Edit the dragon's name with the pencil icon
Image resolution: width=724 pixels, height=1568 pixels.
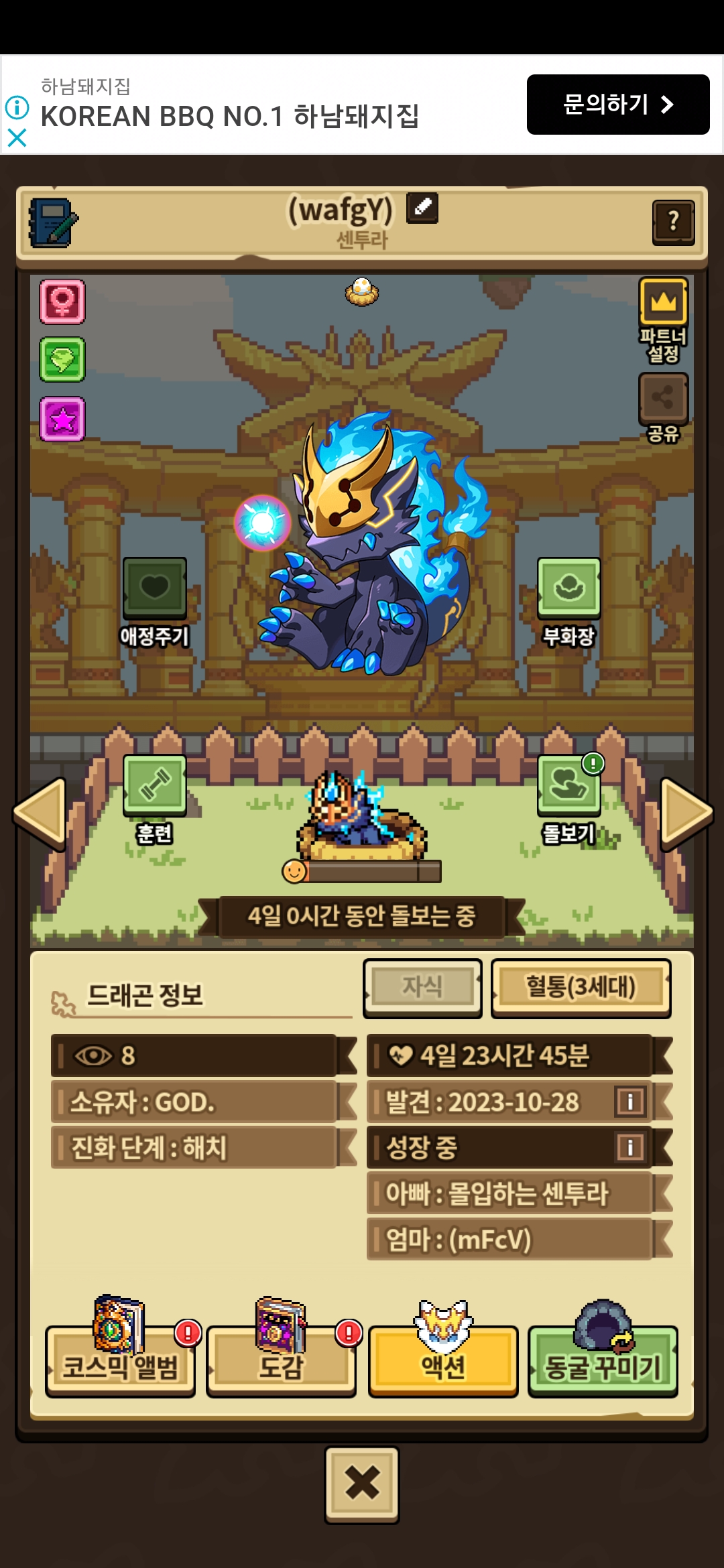pyautogui.click(x=422, y=208)
